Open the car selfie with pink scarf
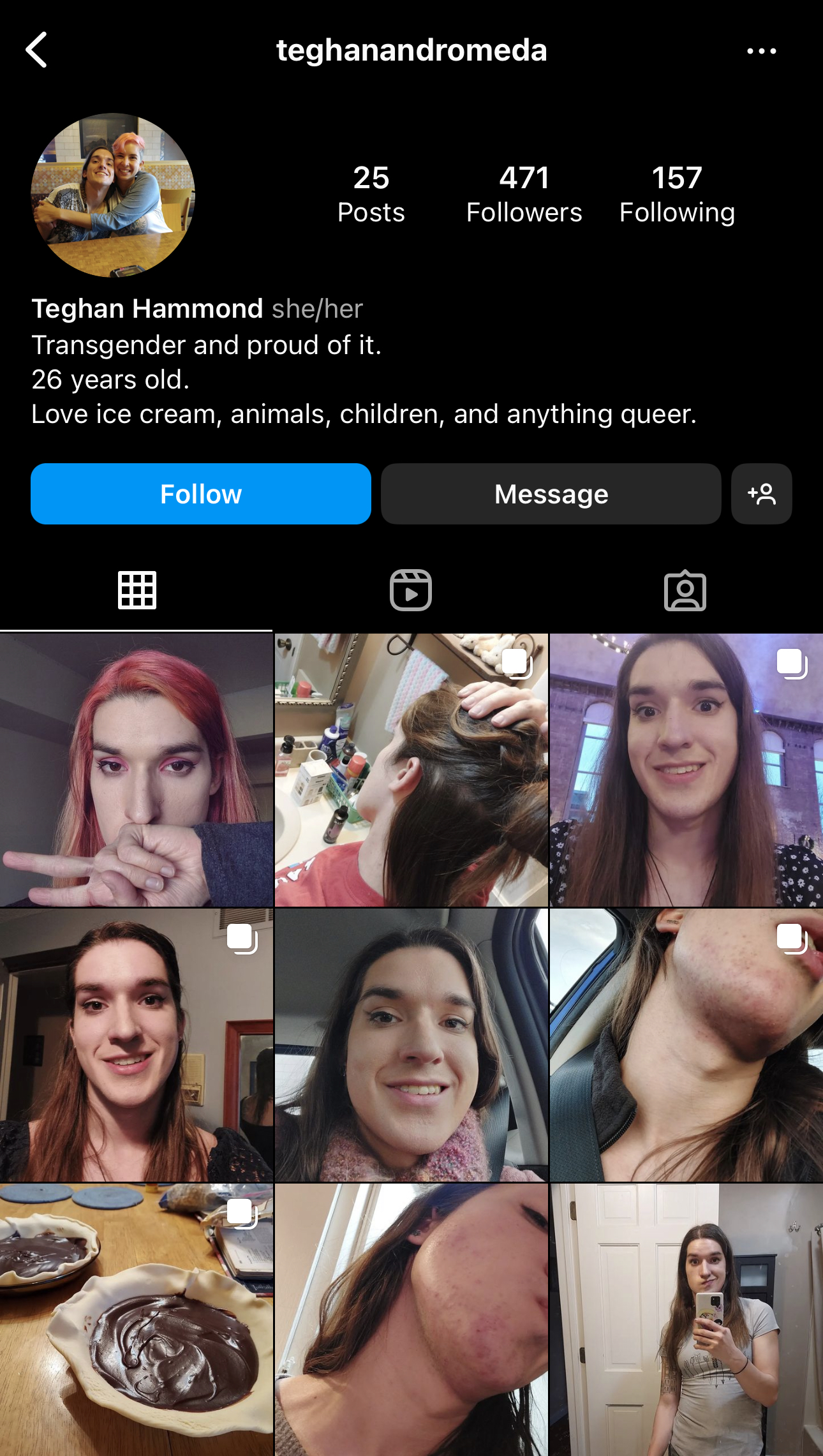This screenshot has height=1456, width=823. point(411,1045)
